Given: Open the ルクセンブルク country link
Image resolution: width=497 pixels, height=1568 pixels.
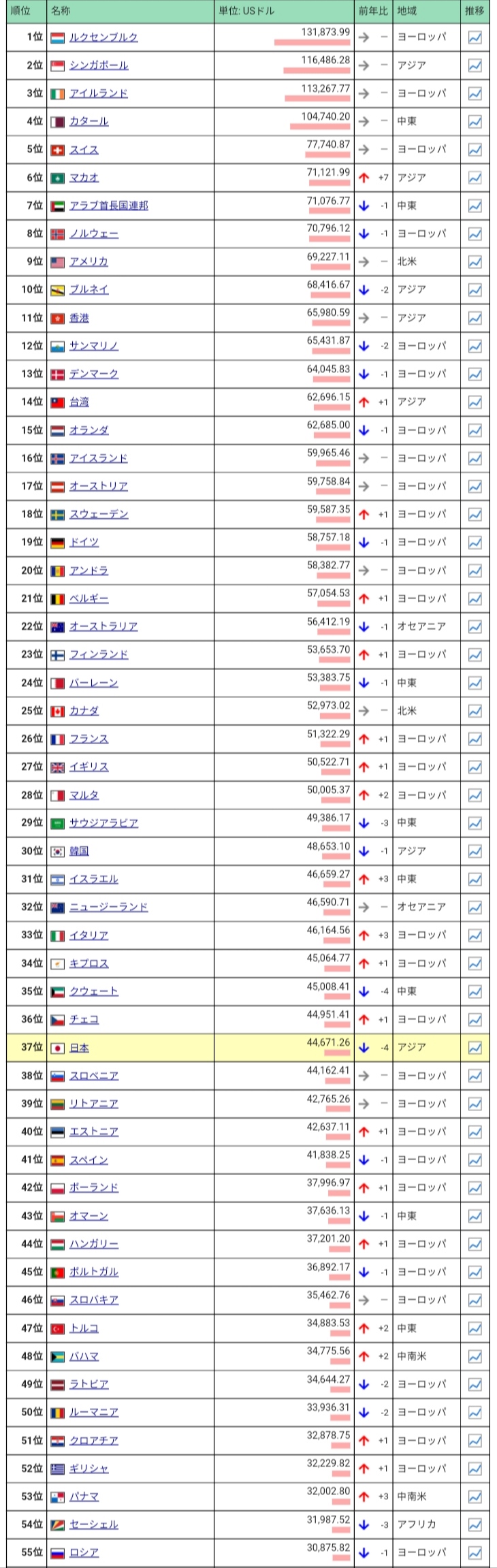Looking at the screenshot, I should click(x=103, y=37).
